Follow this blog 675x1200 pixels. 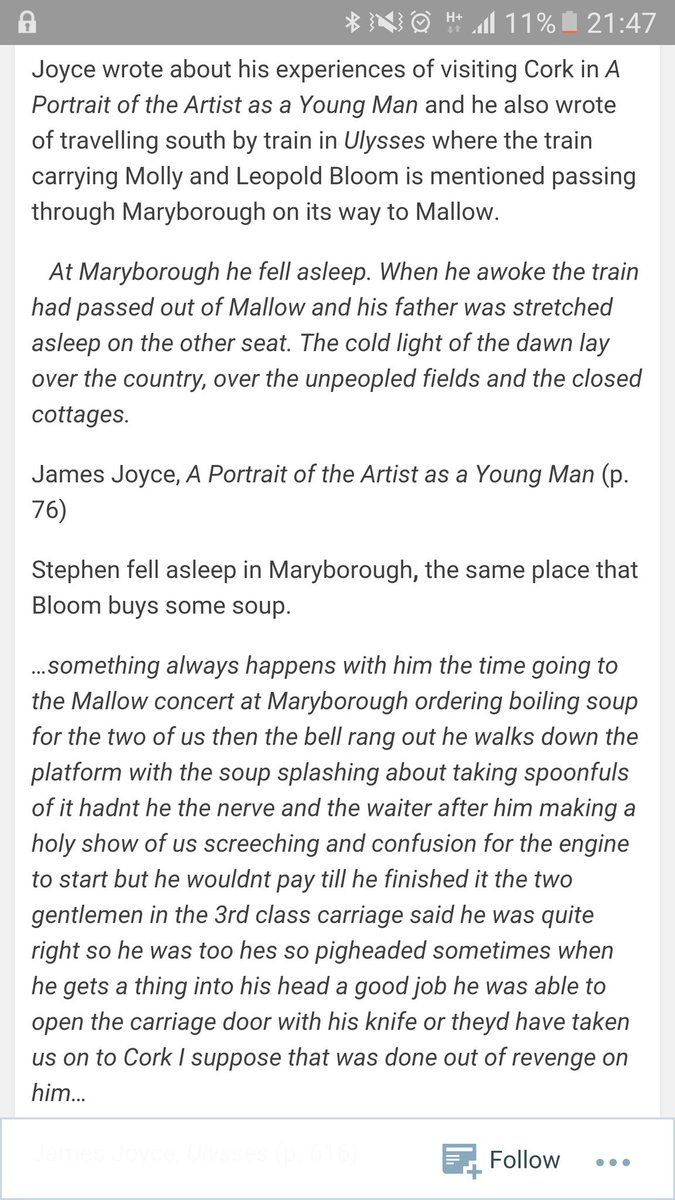coord(502,1160)
